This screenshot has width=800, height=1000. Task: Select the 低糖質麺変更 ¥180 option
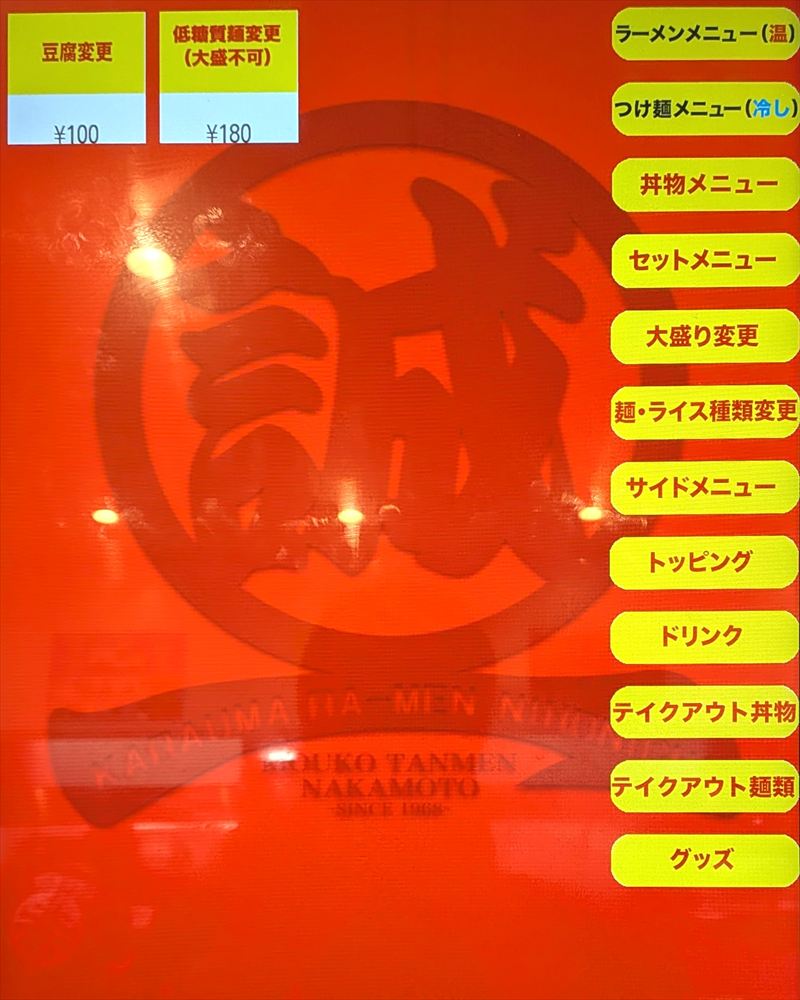pyautogui.click(x=228, y=78)
